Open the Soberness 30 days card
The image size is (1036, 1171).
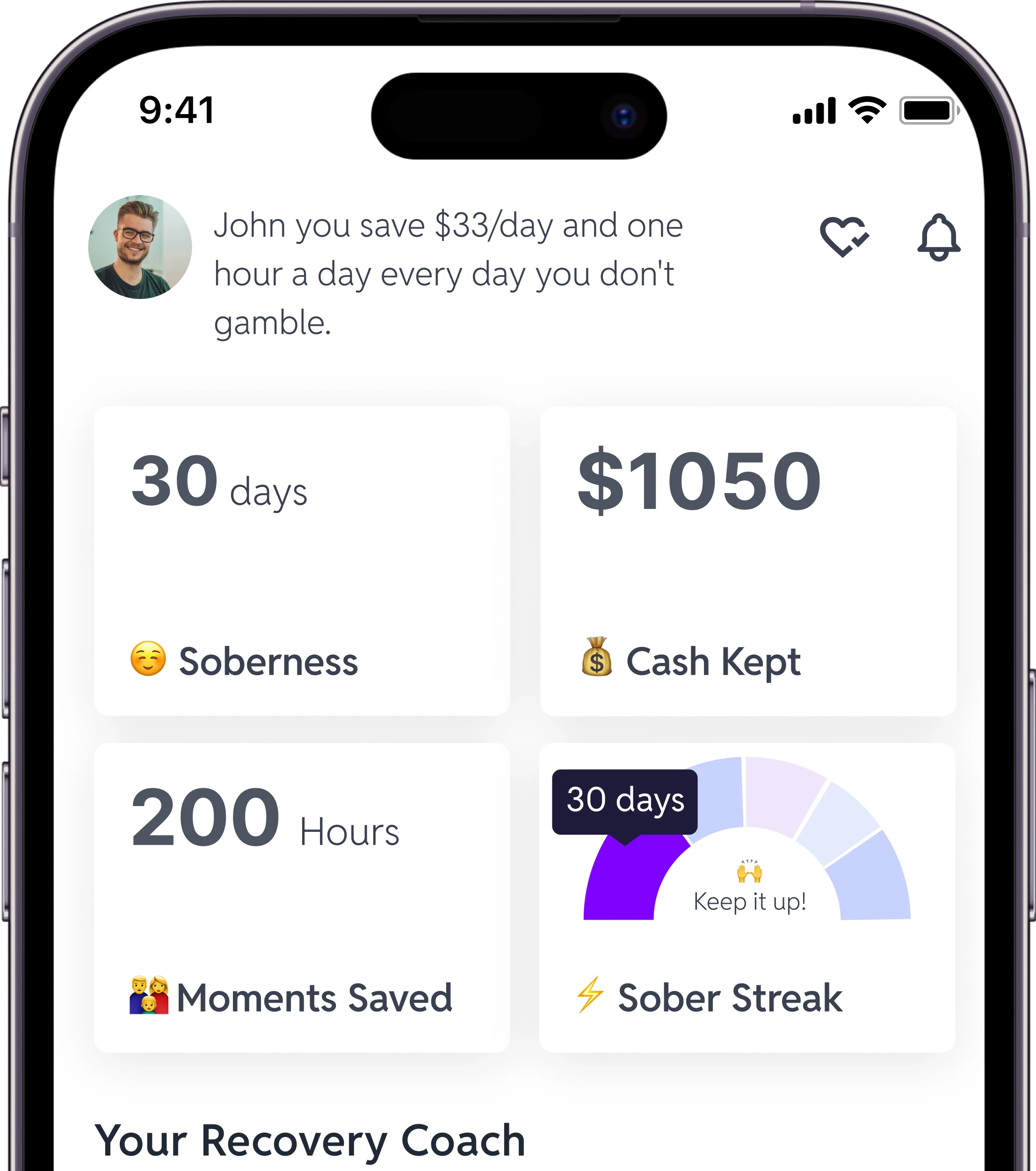click(302, 561)
